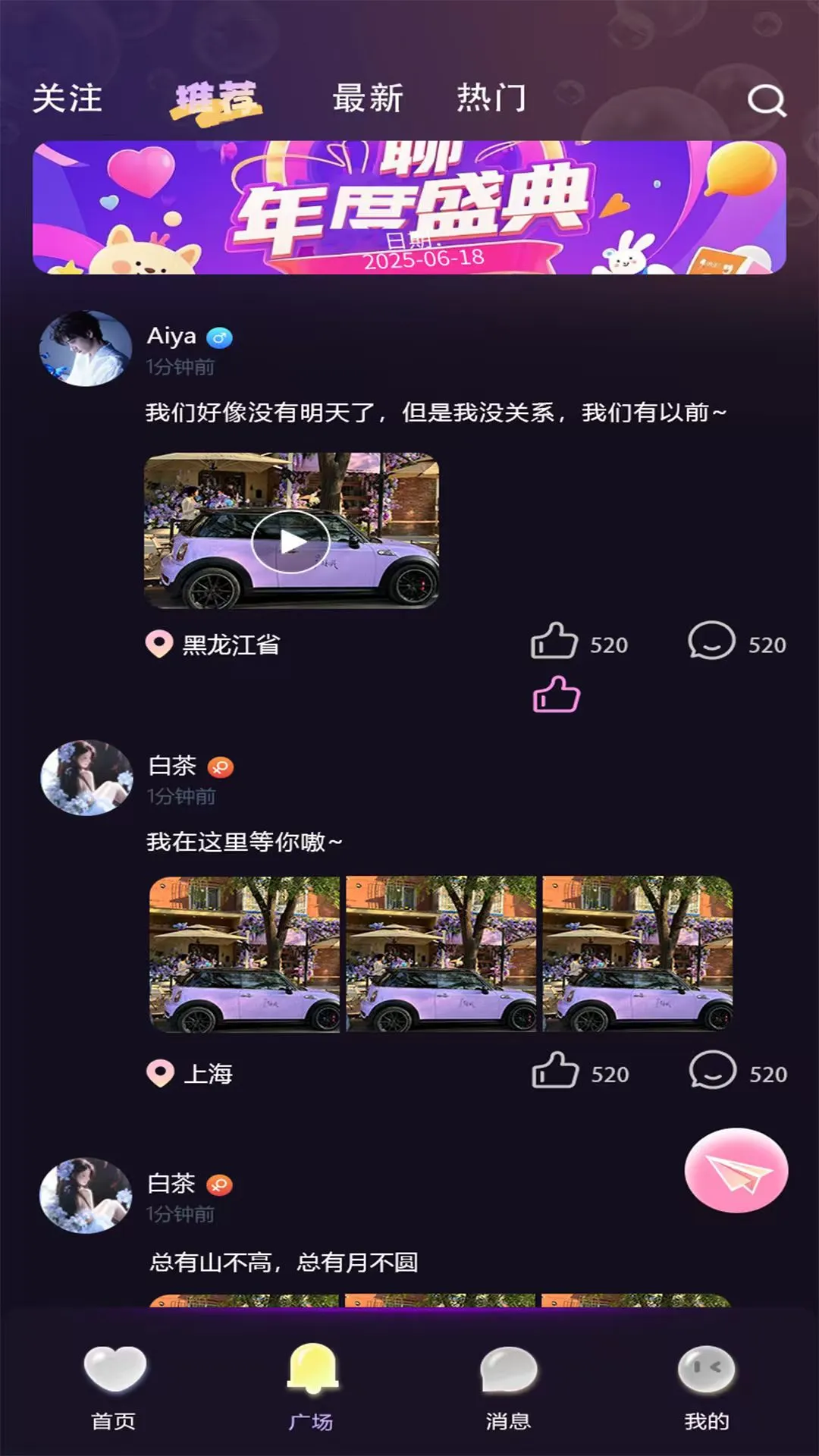This screenshot has height=1456, width=819.
Task: Open comments on Aiya's post
Action: click(711, 642)
